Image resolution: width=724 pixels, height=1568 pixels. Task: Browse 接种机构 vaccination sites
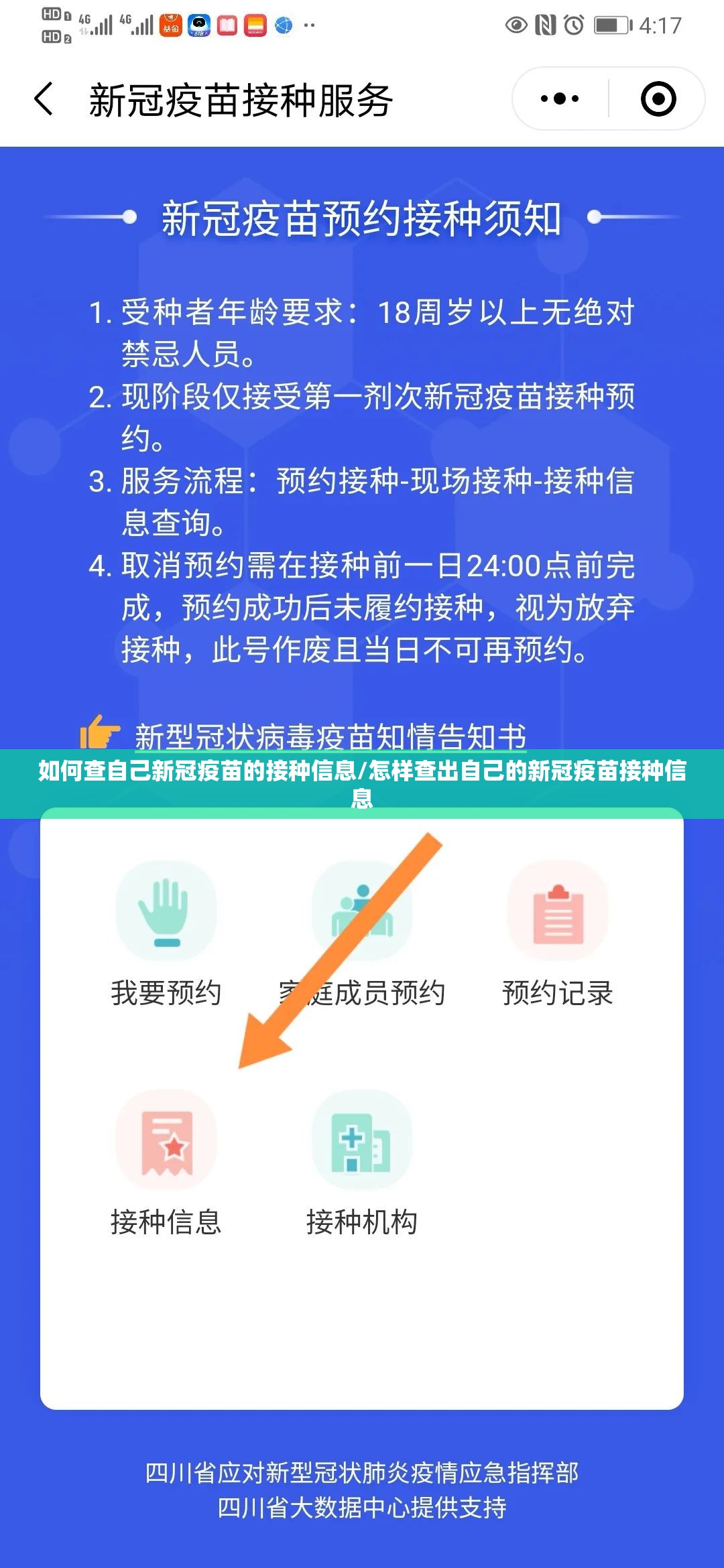362,1163
